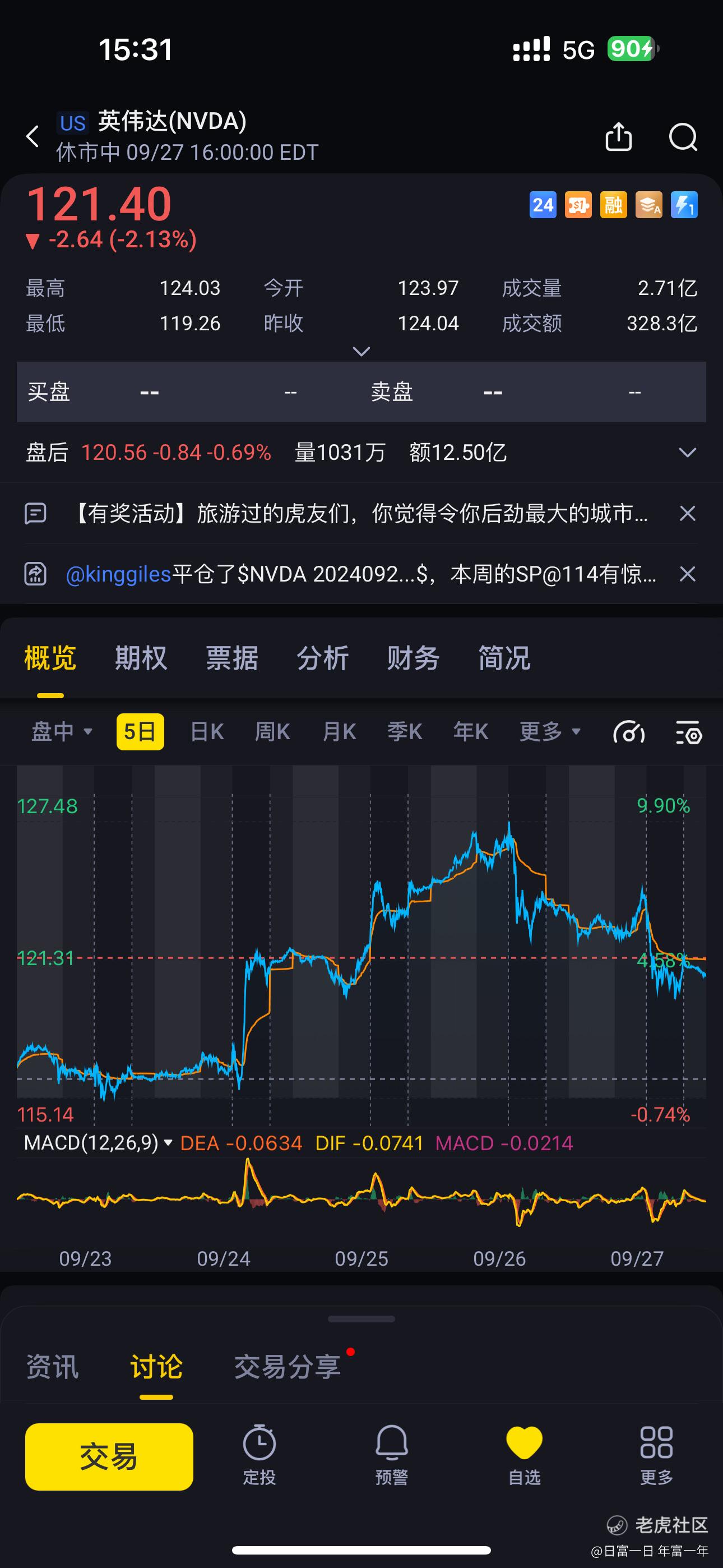Open the 票据 tab

[232, 658]
